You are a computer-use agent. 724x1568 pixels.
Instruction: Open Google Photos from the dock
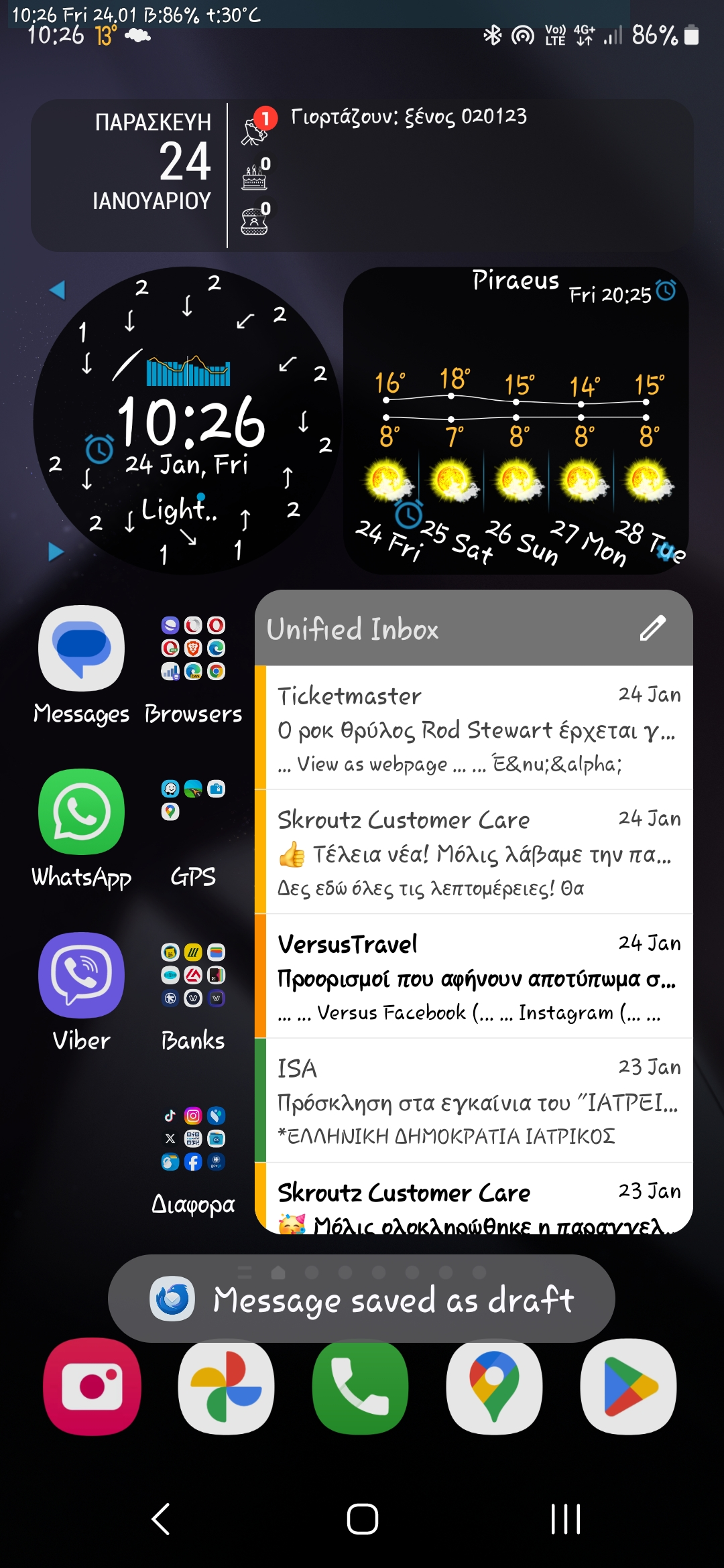pos(226,1386)
